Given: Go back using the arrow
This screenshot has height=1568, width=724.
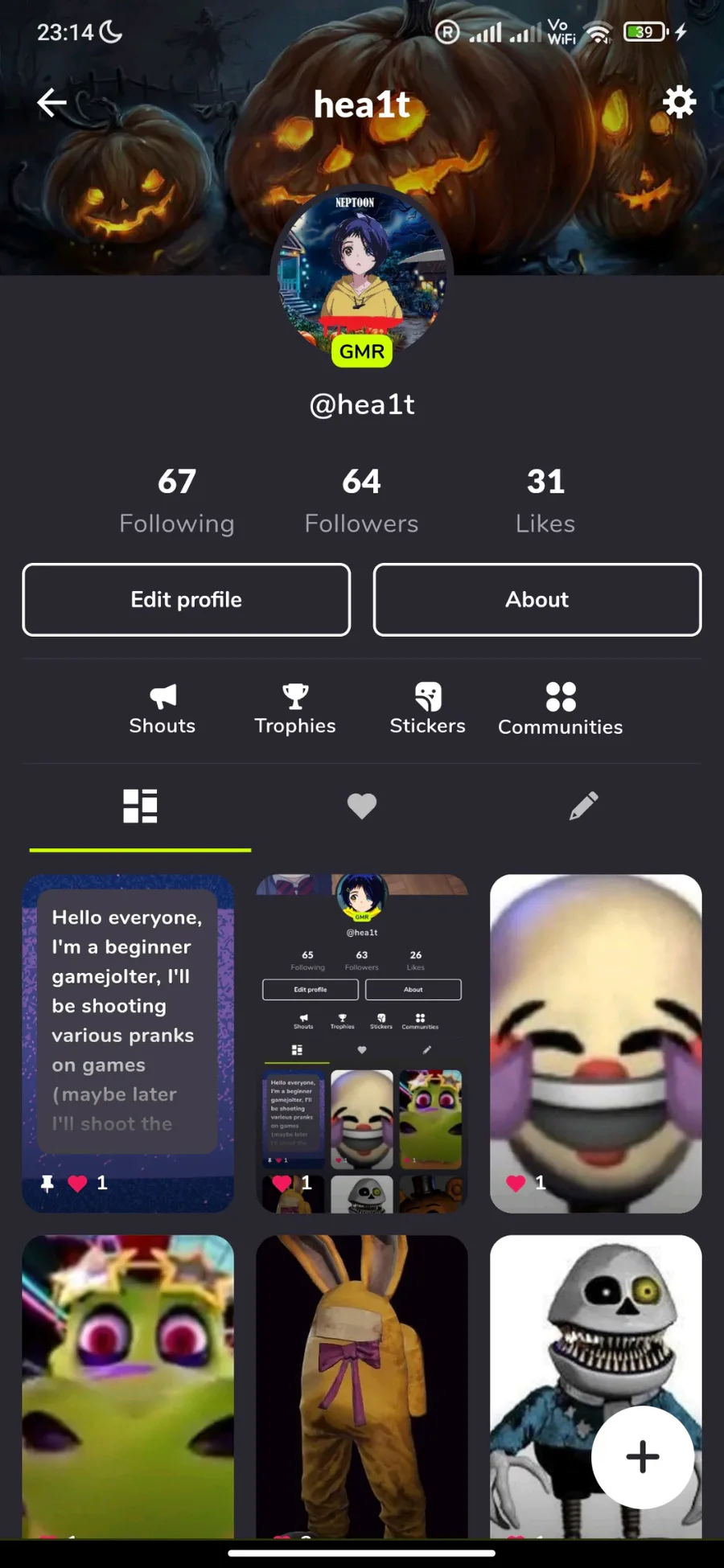Looking at the screenshot, I should (51, 103).
